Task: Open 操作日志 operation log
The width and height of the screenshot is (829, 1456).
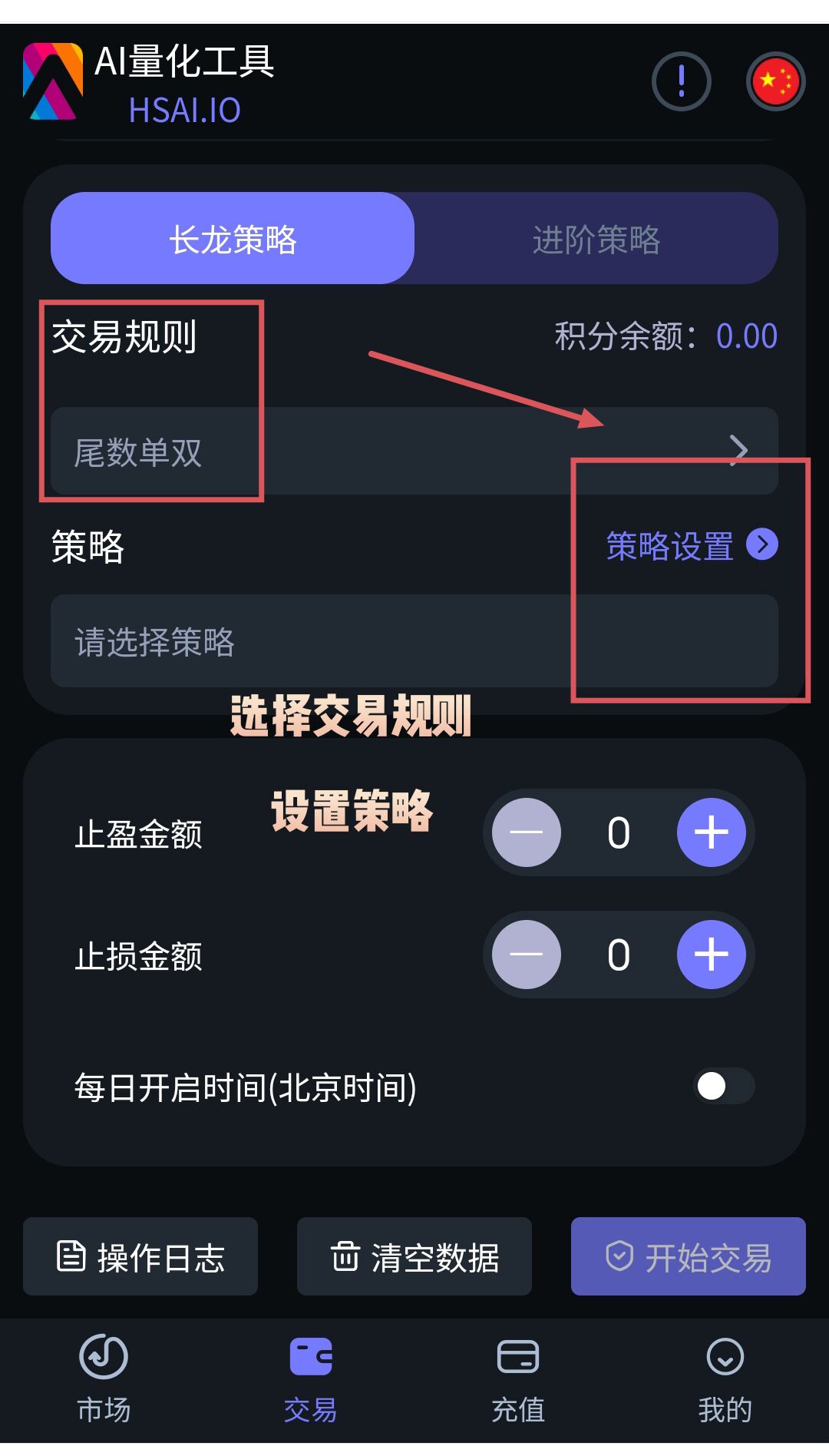Action: tap(140, 1257)
